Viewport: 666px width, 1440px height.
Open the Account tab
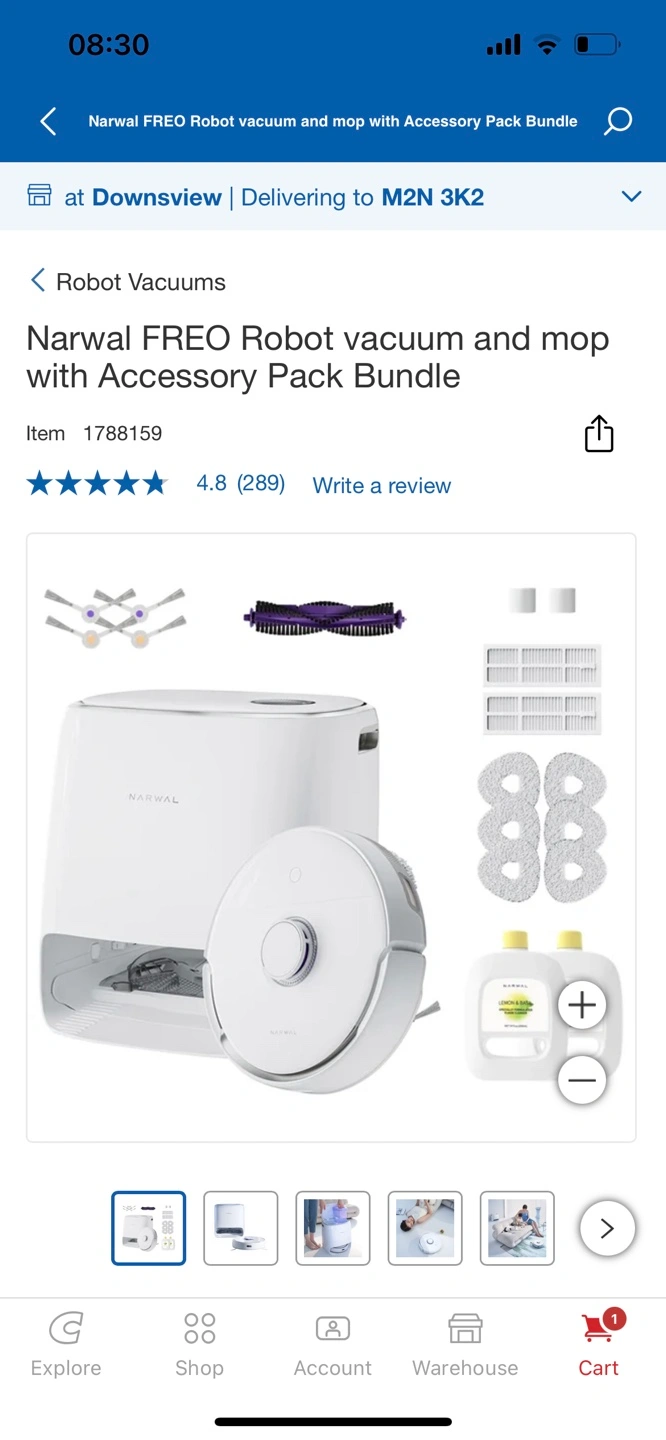click(x=332, y=1345)
